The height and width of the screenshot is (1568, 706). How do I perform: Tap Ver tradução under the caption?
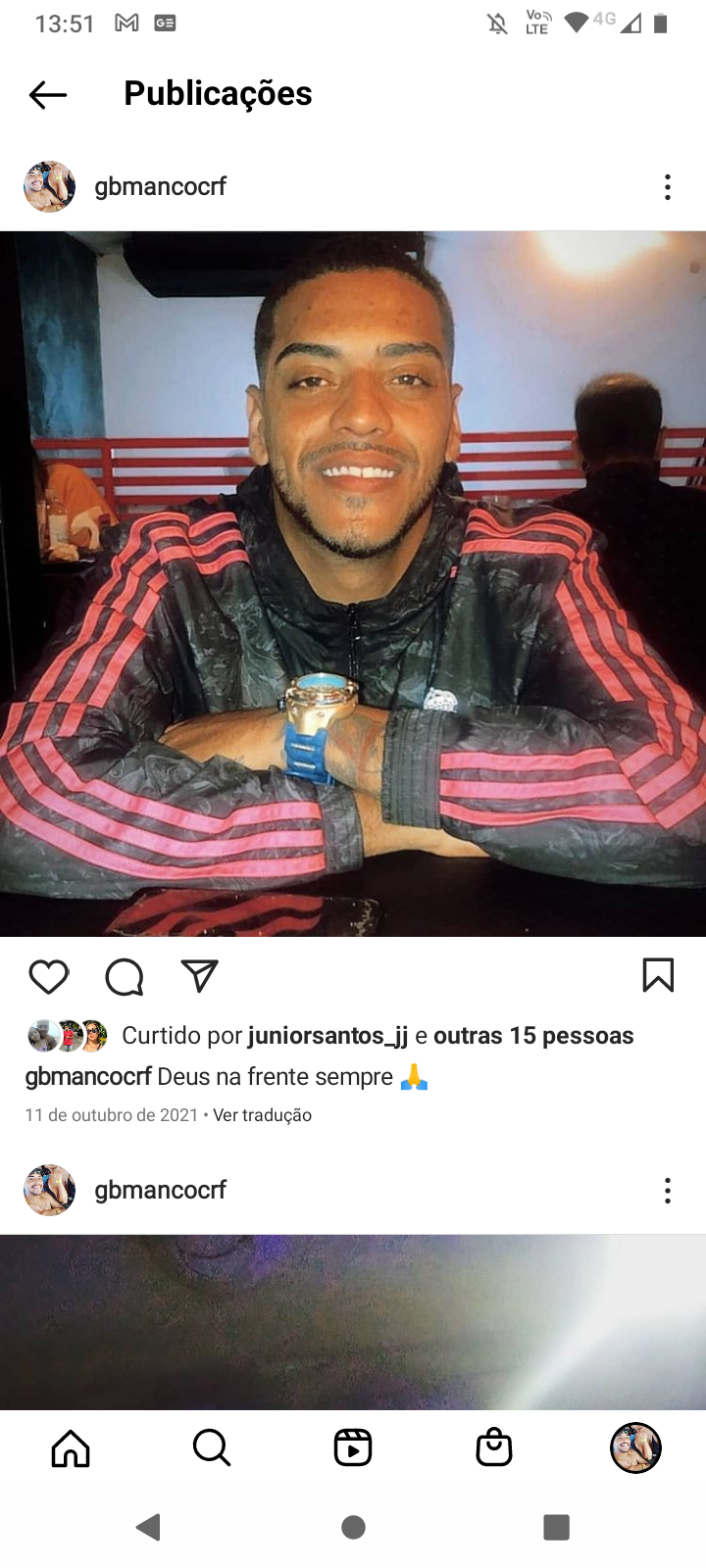coord(263,1115)
